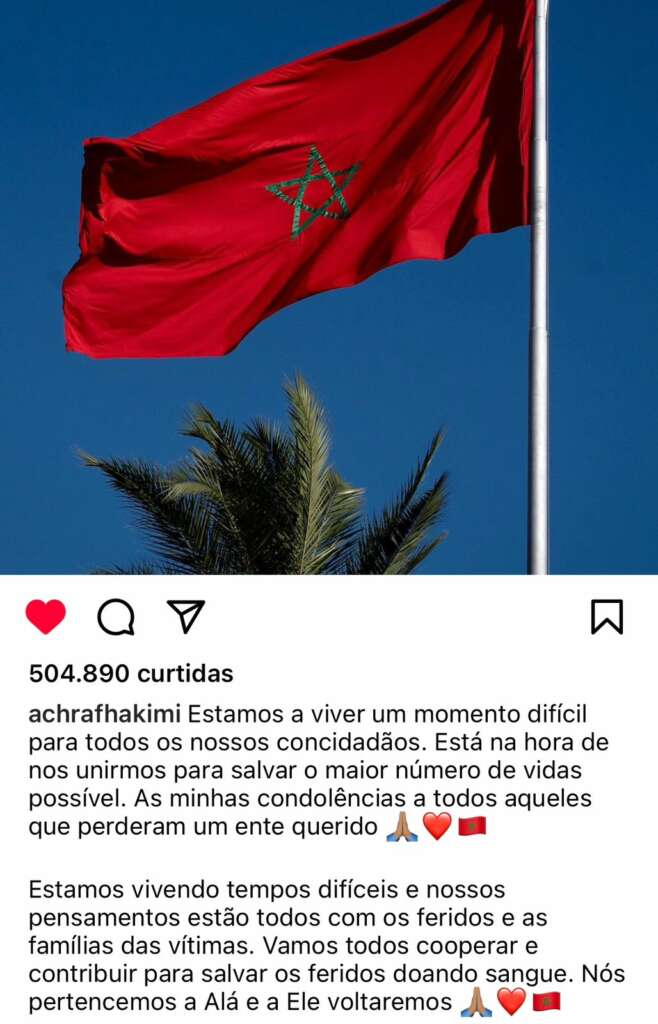The width and height of the screenshot is (658, 1024).
Task: View the 504.890 curtidas likes list
Action: point(131,673)
